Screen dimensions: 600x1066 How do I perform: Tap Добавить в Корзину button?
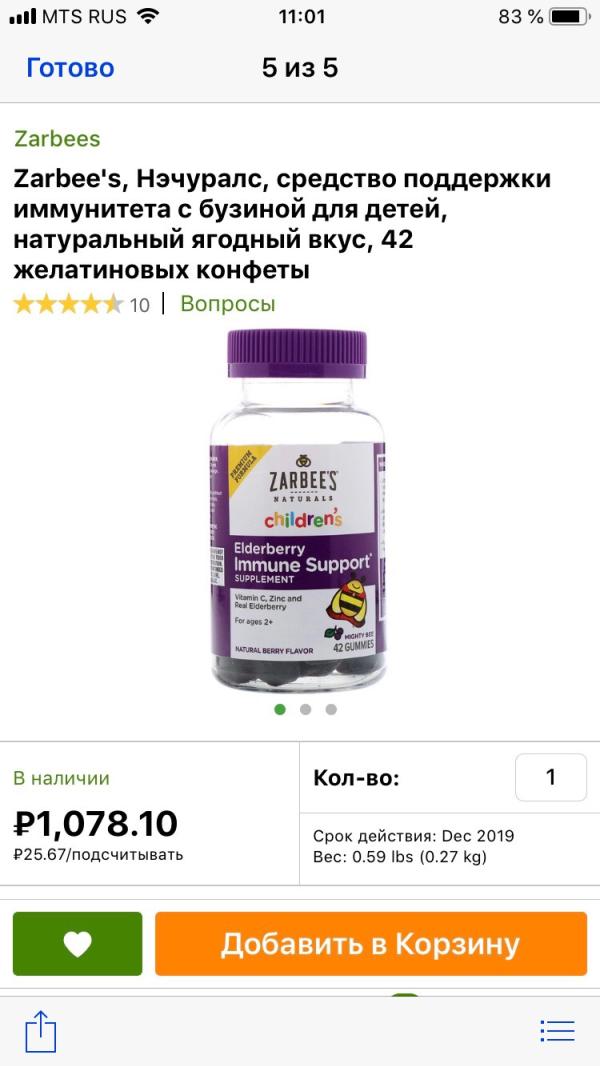point(370,944)
